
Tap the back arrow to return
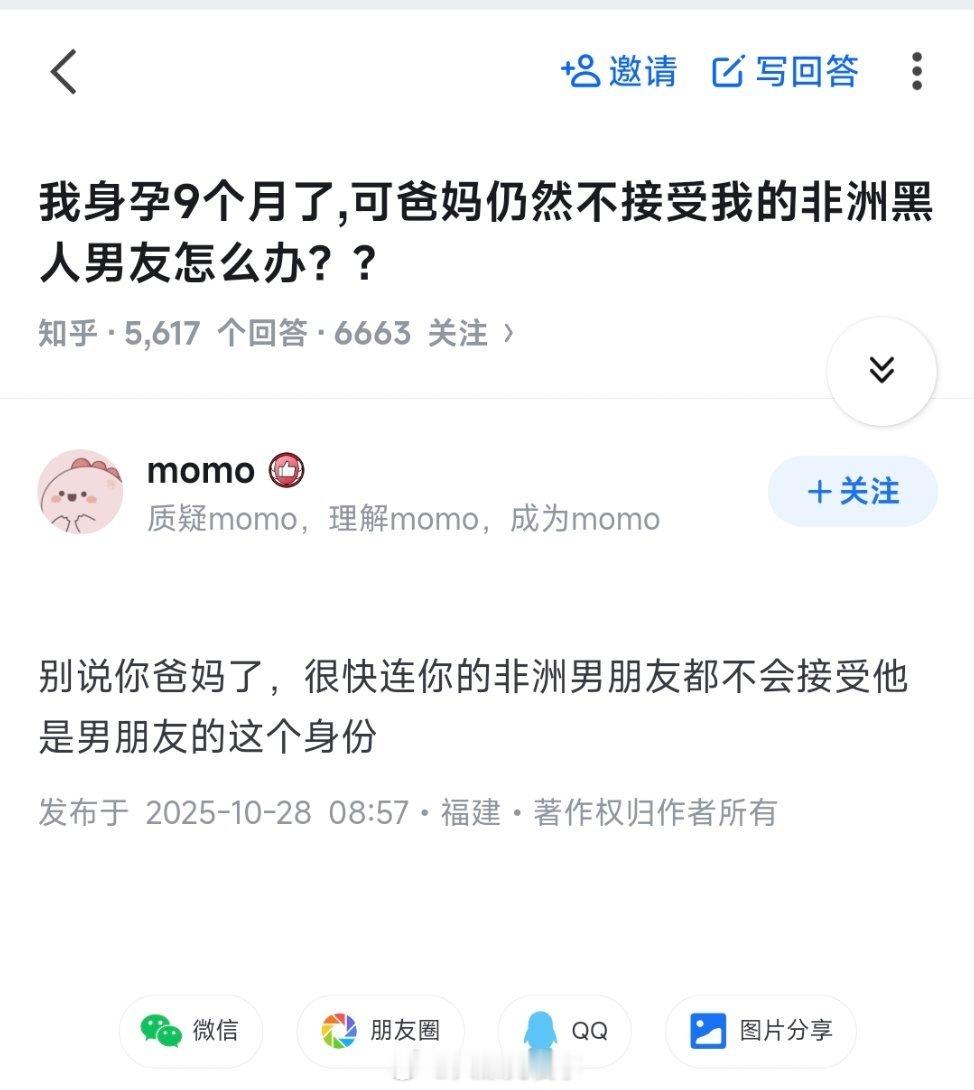click(62, 71)
